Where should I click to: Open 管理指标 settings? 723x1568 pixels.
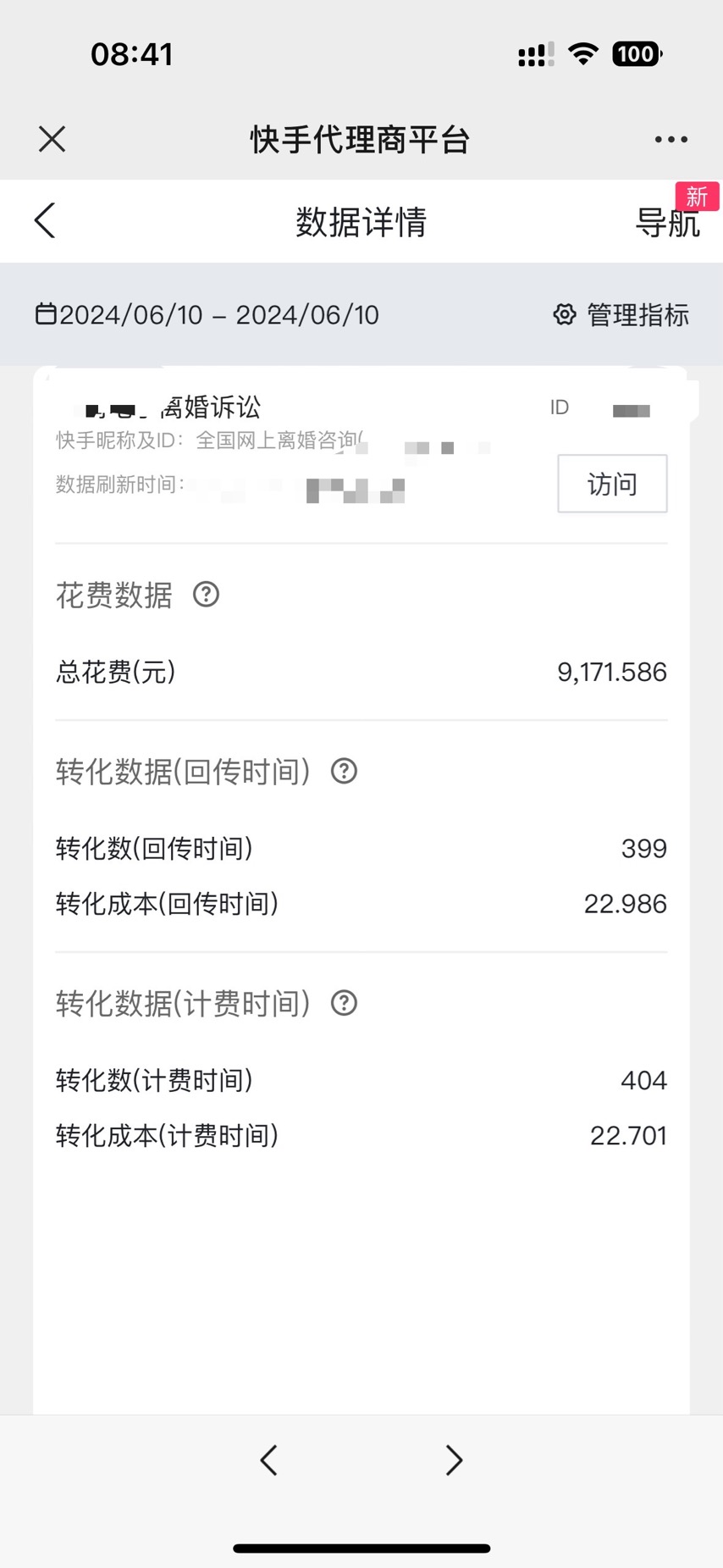[621, 315]
